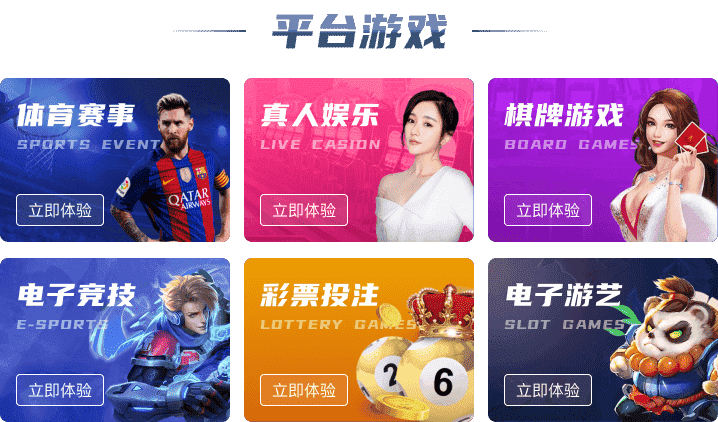The width and height of the screenshot is (718, 422).
Task: Tap 立即体验 on the 彩票投注 card
Action: click(304, 390)
